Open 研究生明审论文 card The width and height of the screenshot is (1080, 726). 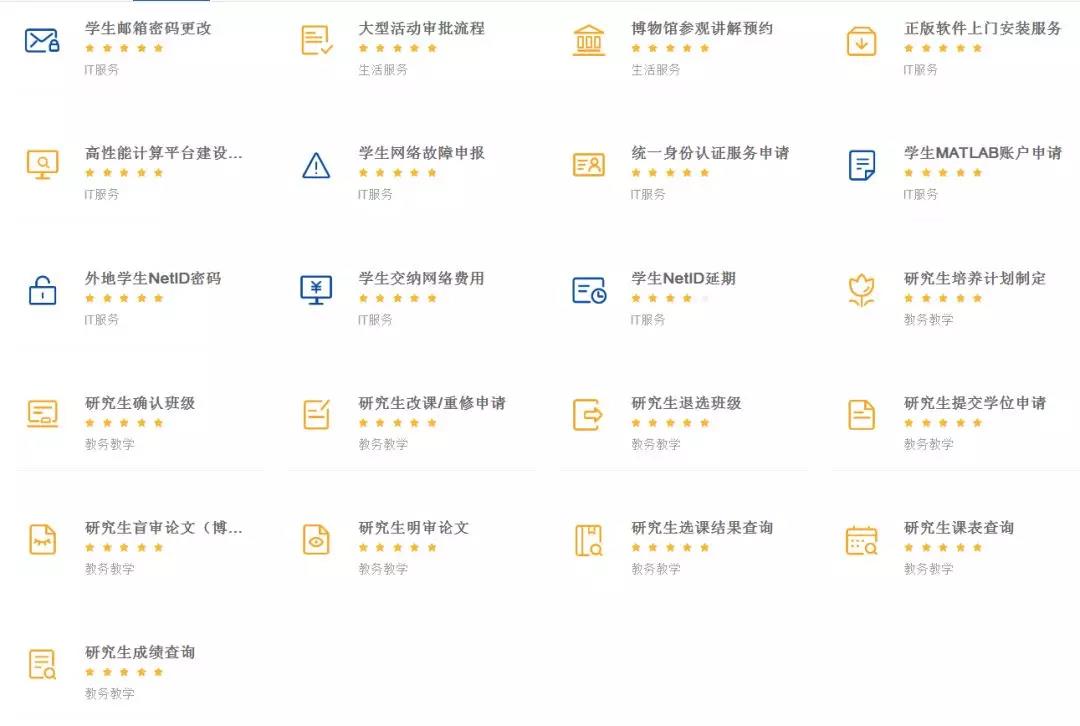[x=413, y=528]
